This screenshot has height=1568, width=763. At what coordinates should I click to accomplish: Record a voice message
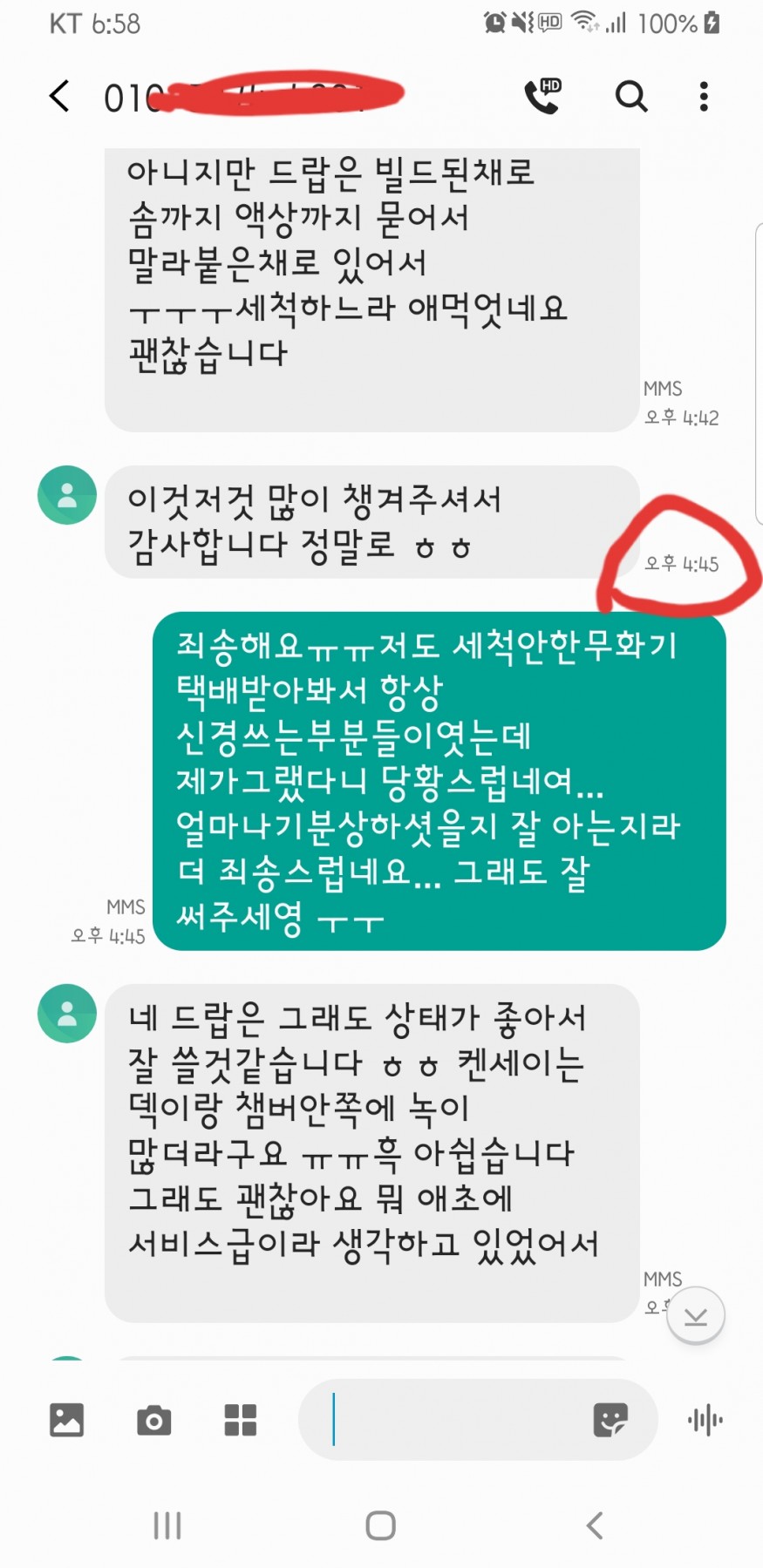tap(705, 1420)
